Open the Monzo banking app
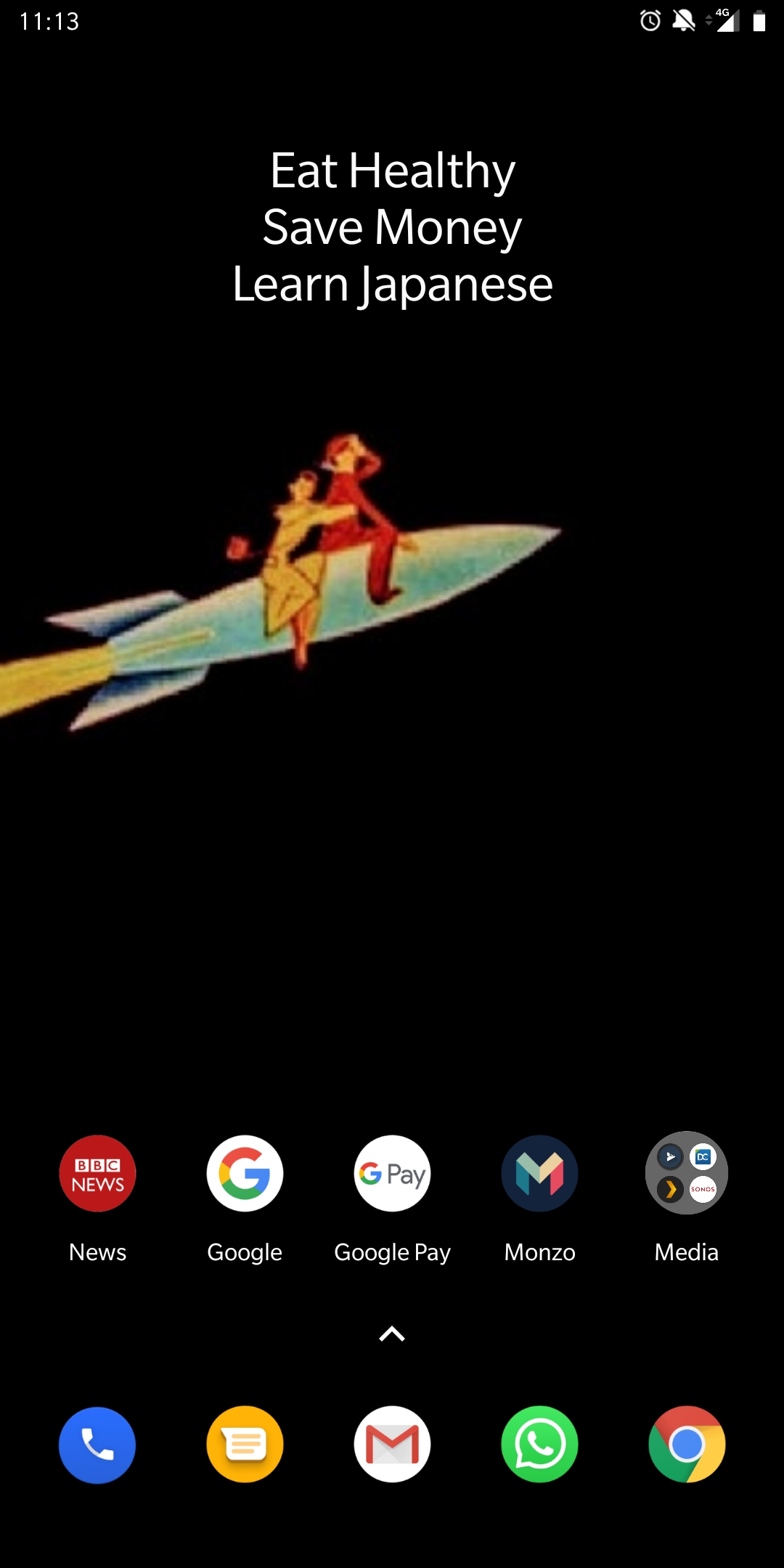The image size is (784, 1568). tap(539, 1173)
